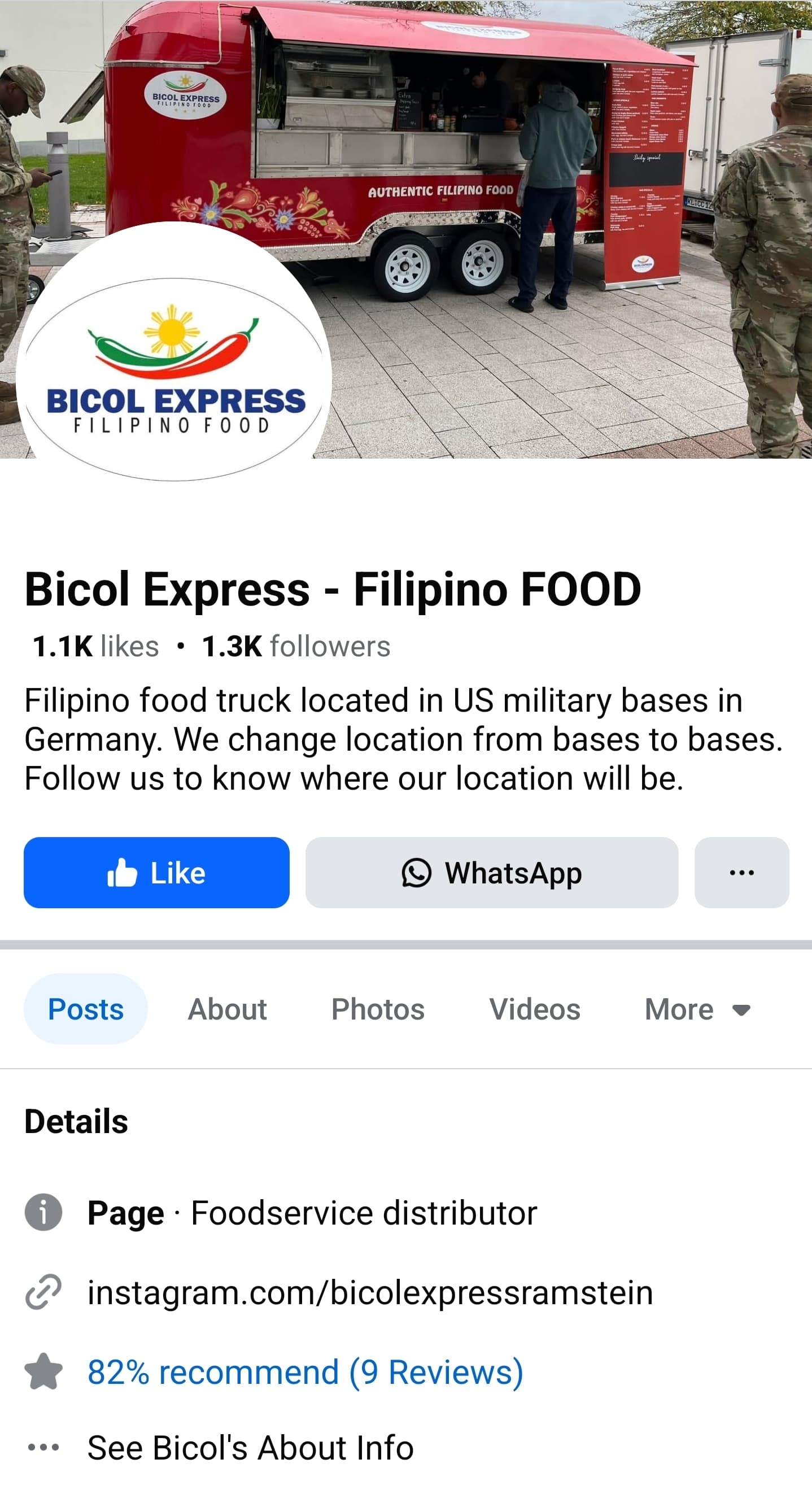Expand the More tab dropdown
812x1507 pixels.
697,1009
